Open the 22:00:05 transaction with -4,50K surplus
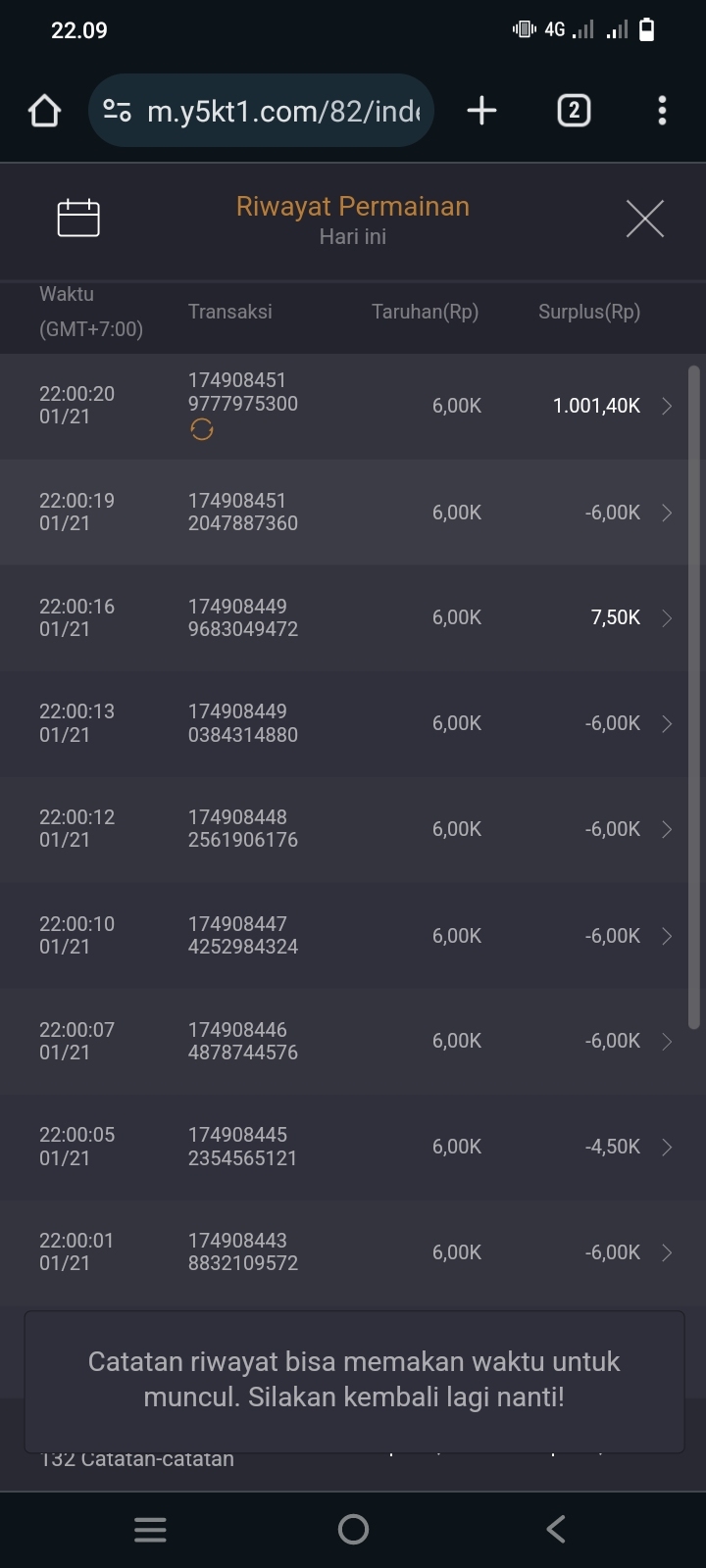This screenshot has width=706, height=1568. pyautogui.click(x=353, y=1147)
